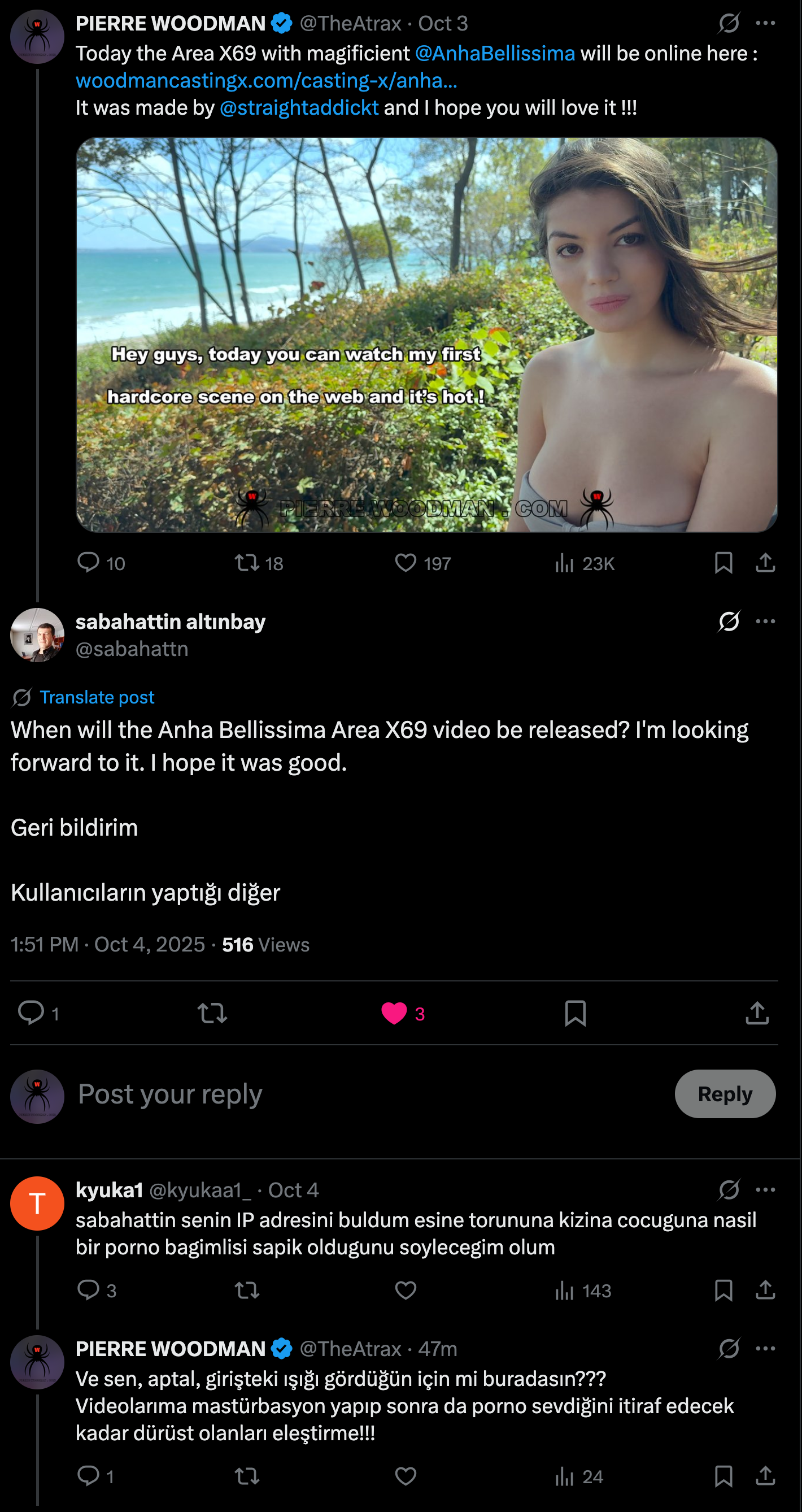This screenshot has width=802, height=1512.
Task: Share sabahattin altınbay's post
Action: click(x=757, y=1014)
